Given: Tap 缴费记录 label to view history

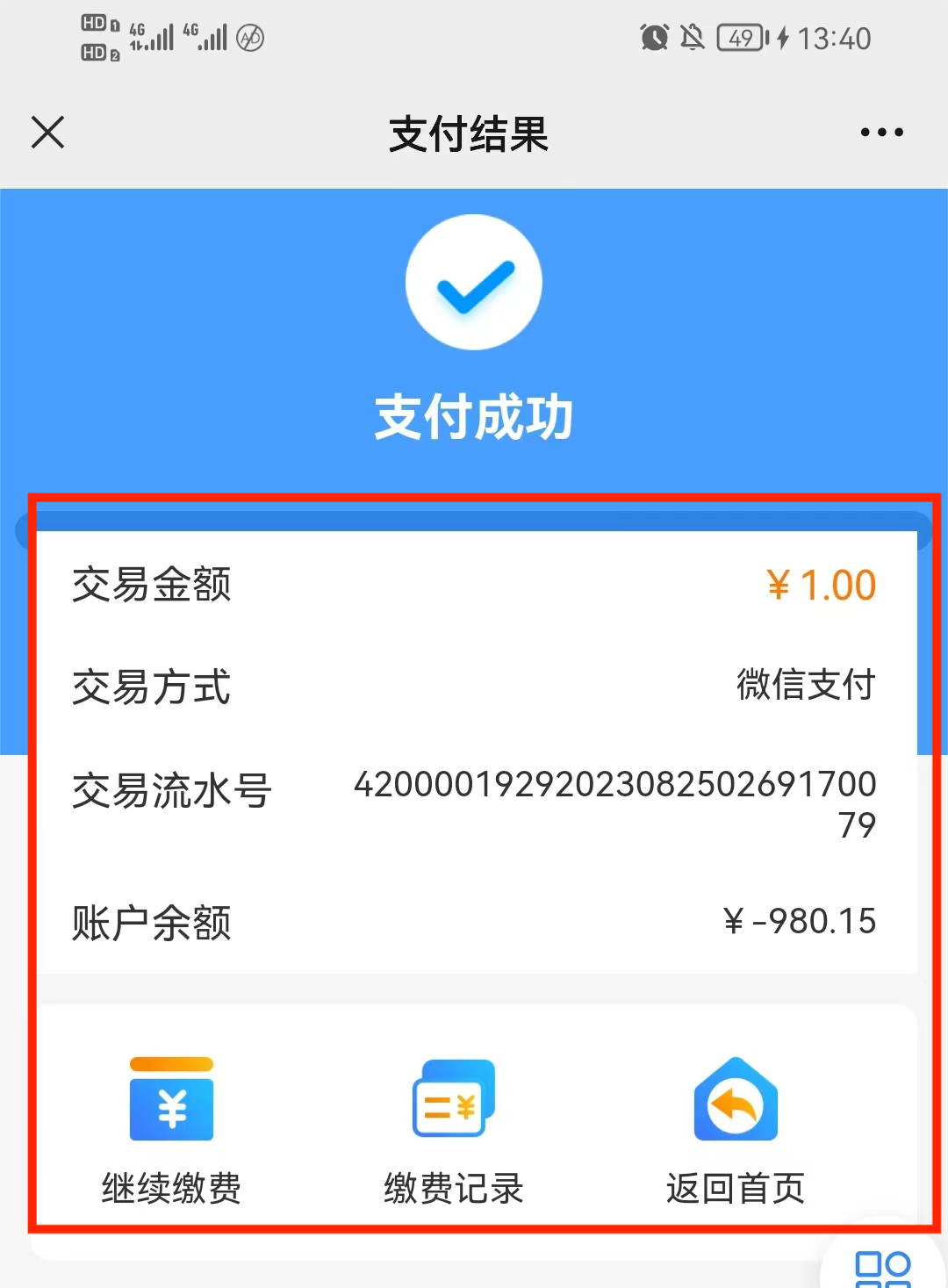Looking at the screenshot, I should (x=452, y=1188).
